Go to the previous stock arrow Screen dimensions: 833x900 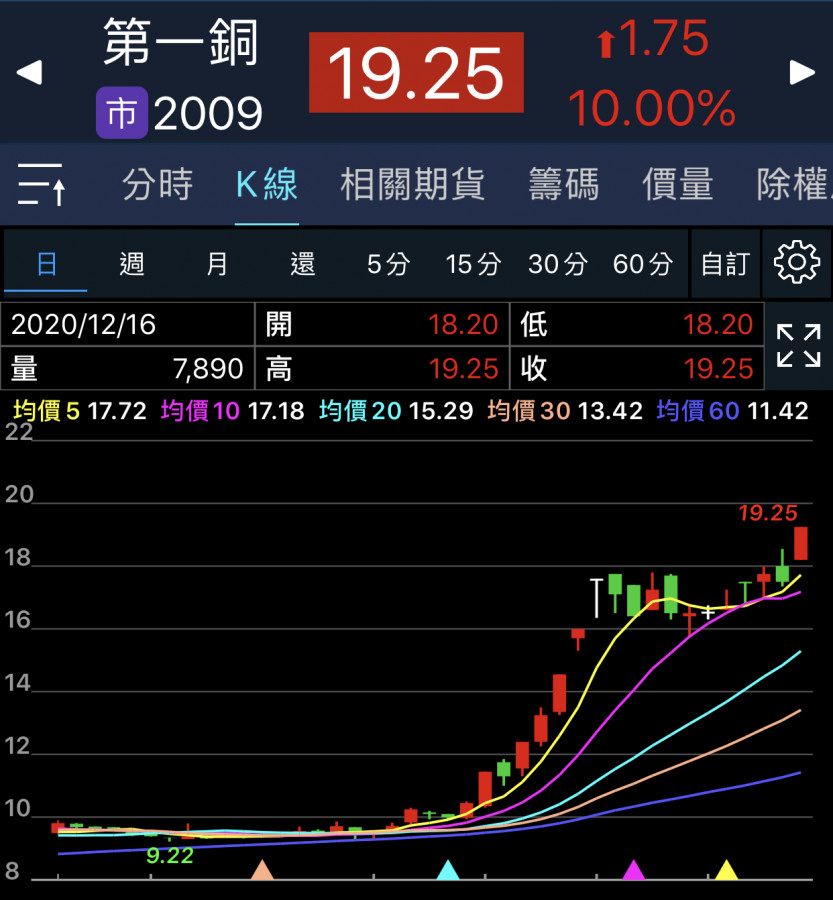[30, 72]
